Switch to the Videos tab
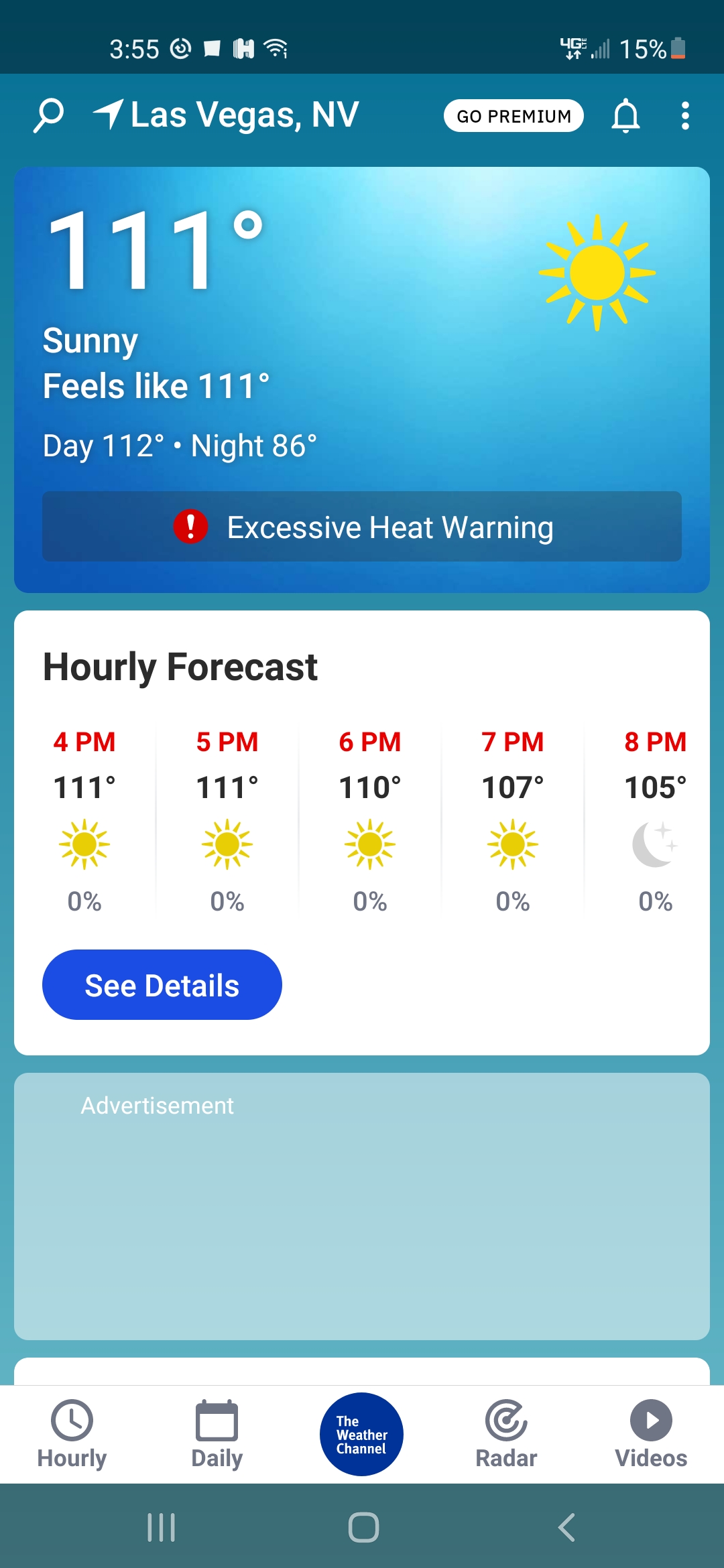The width and height of the screenshot is (724, 1568). (x=651, y=1434)
